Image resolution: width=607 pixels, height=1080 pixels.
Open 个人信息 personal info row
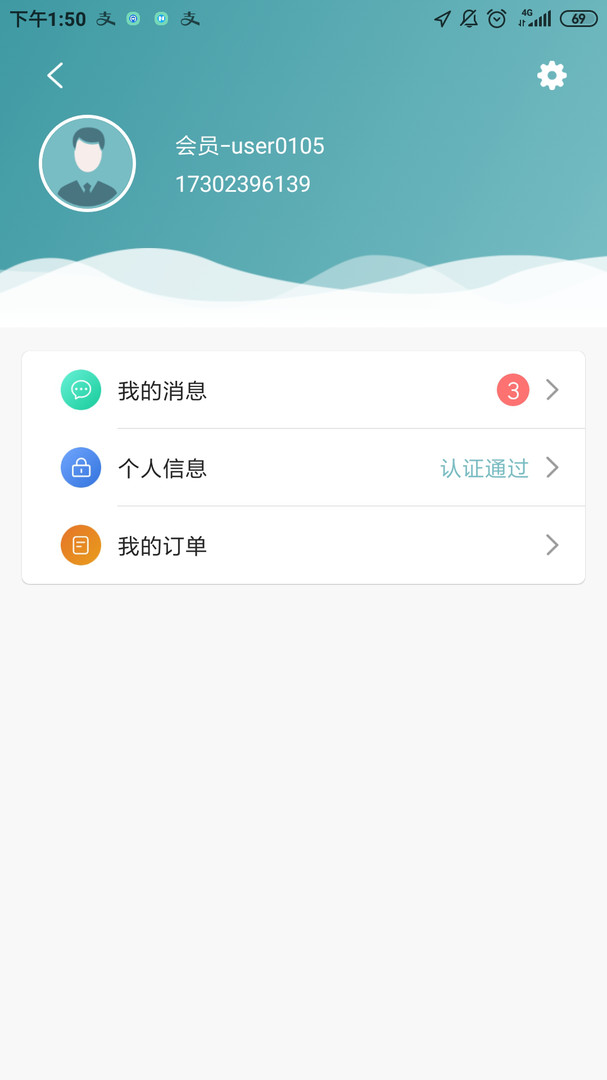303,468
